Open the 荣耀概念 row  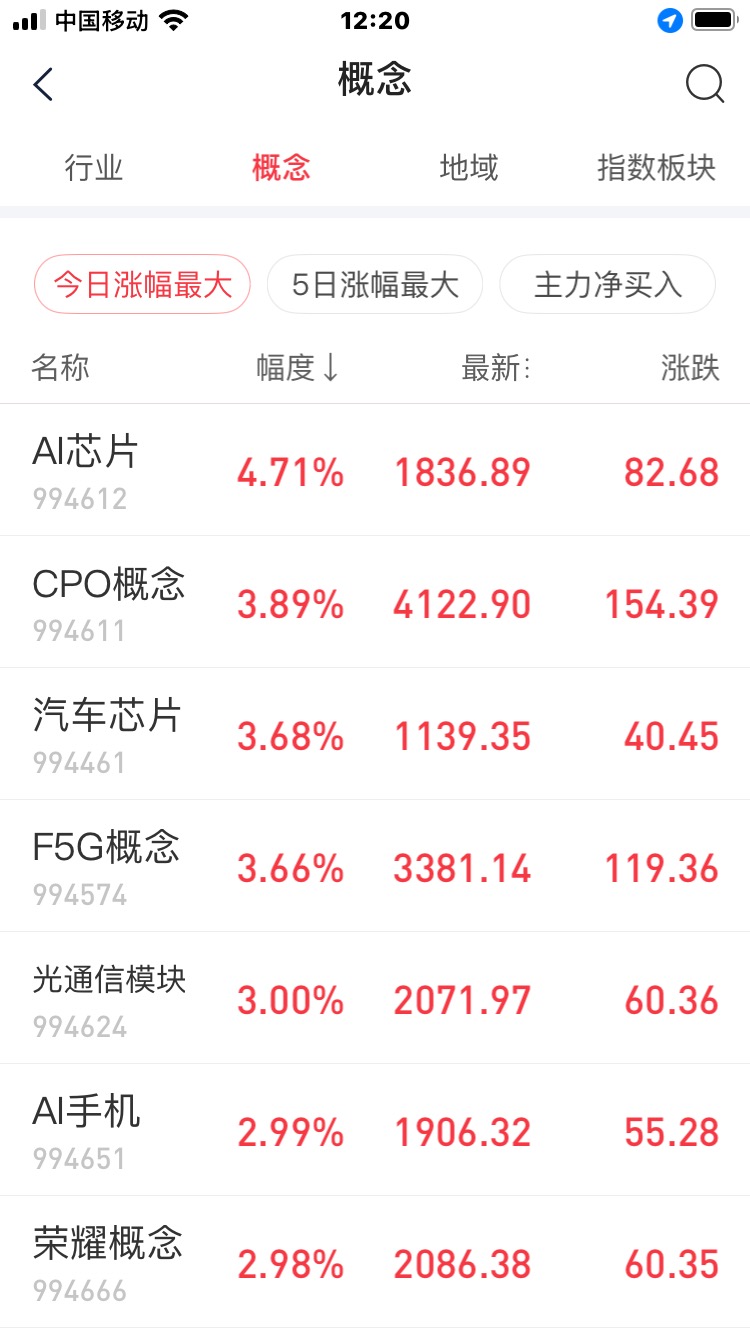375,1262
